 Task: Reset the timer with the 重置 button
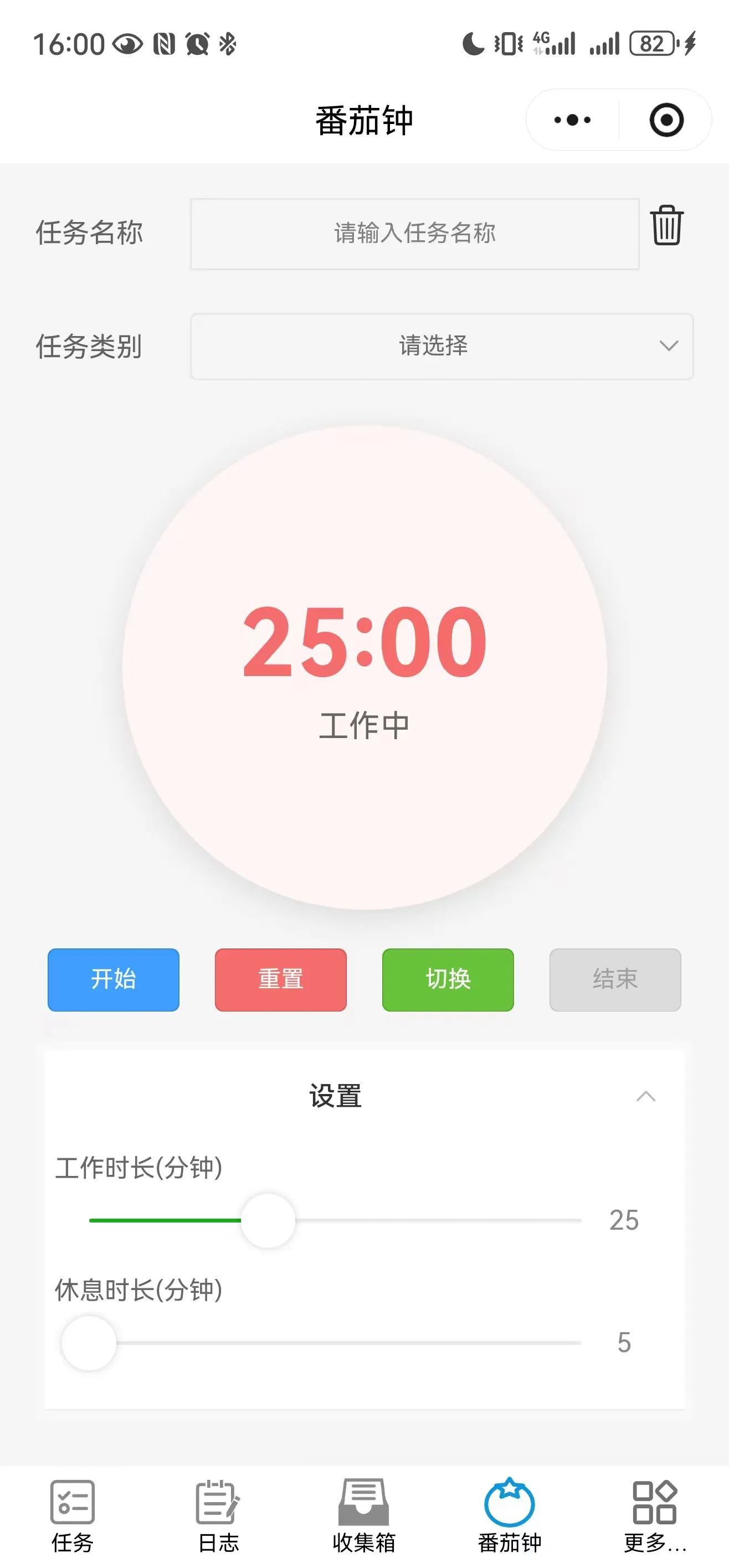coord(280,979)
